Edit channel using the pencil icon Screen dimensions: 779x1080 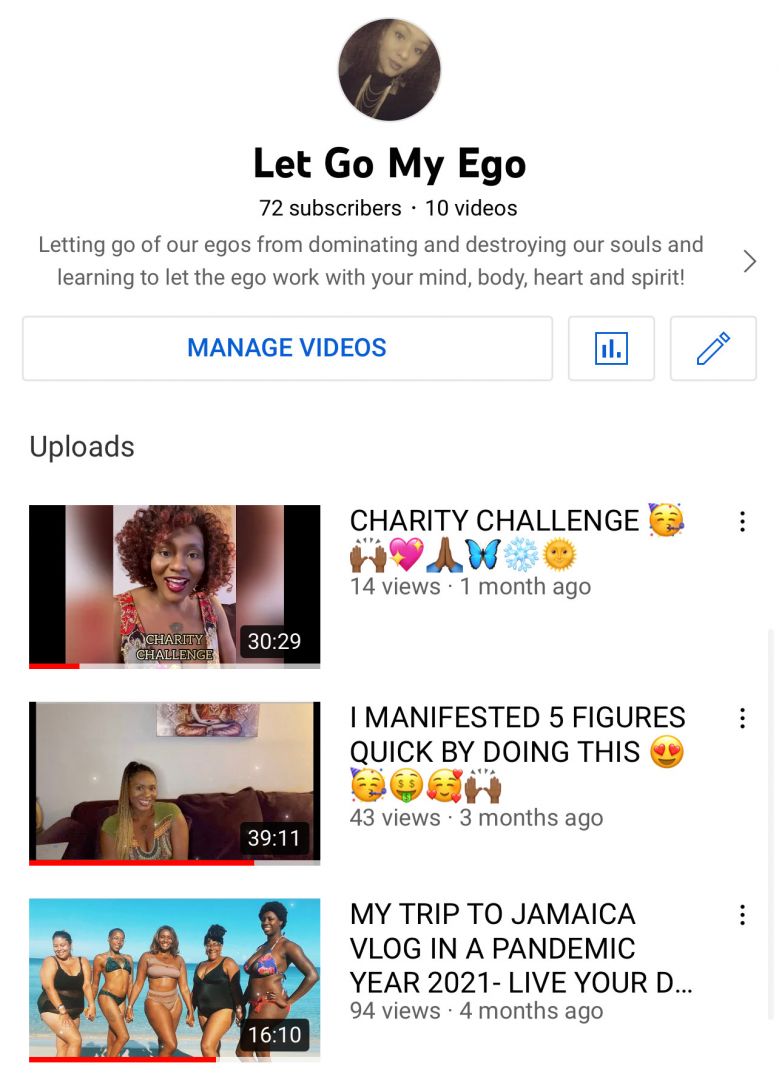click(712, 348)
